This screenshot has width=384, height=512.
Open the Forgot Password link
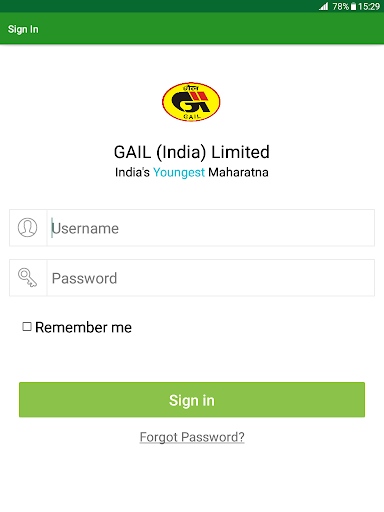pos(192,437)
